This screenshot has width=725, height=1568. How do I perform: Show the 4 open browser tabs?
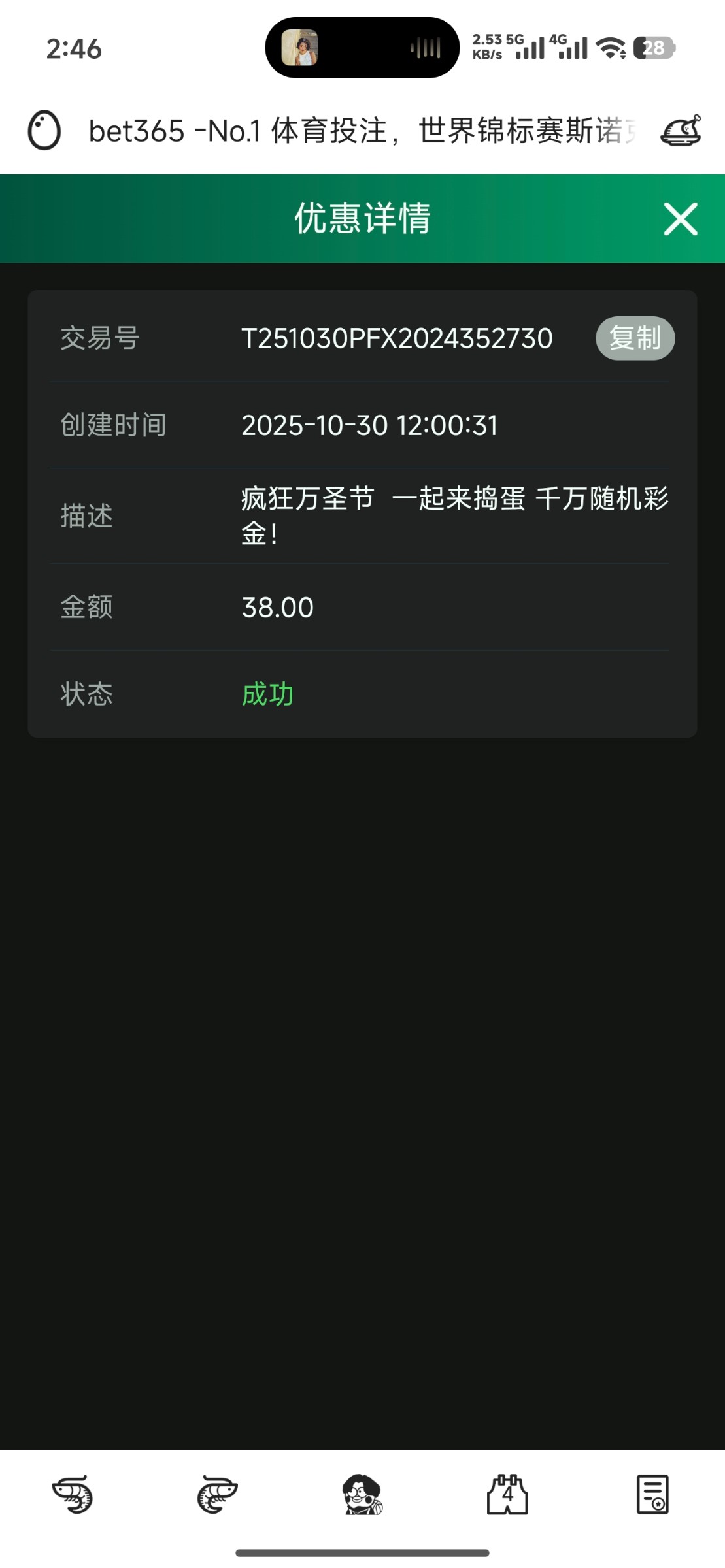pos(507,1494)
